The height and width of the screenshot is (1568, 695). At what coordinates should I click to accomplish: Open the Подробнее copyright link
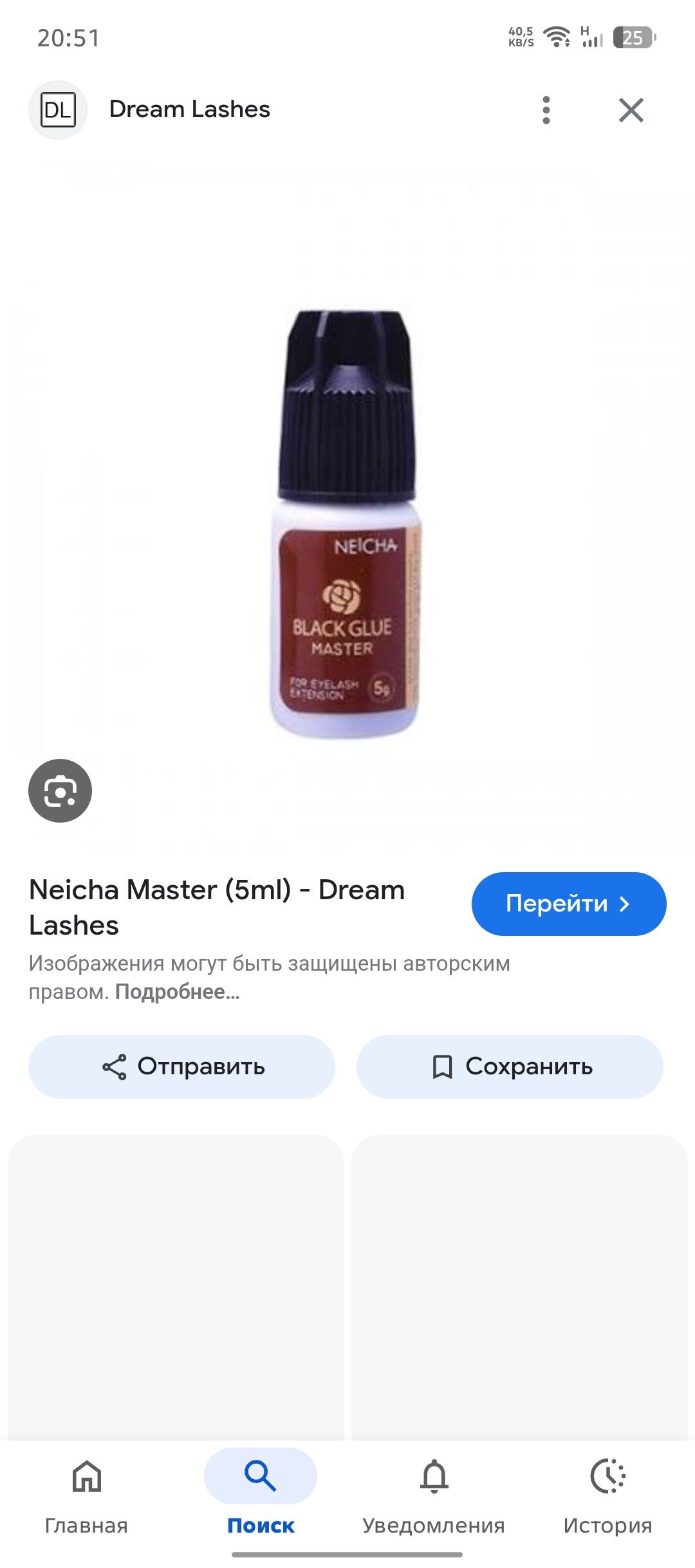pyautogui.click(x=177, y=992)
